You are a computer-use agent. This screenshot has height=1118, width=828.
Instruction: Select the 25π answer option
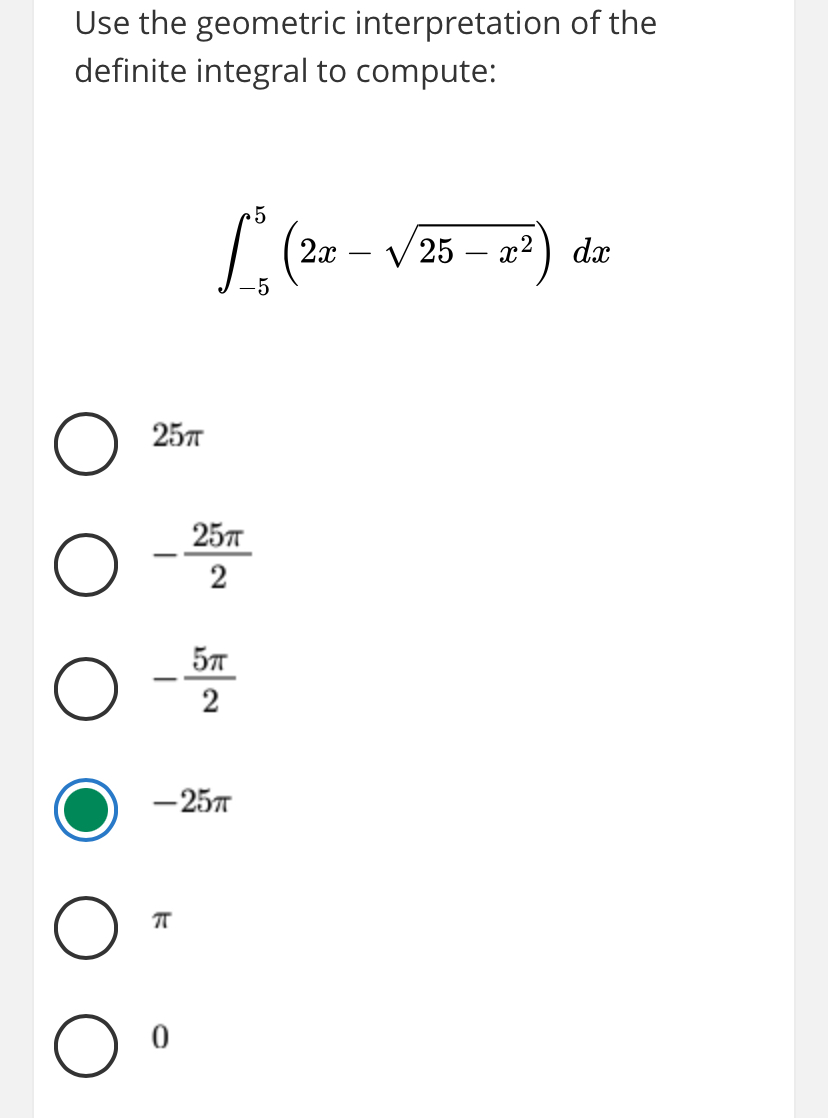(x=85, y=443)
